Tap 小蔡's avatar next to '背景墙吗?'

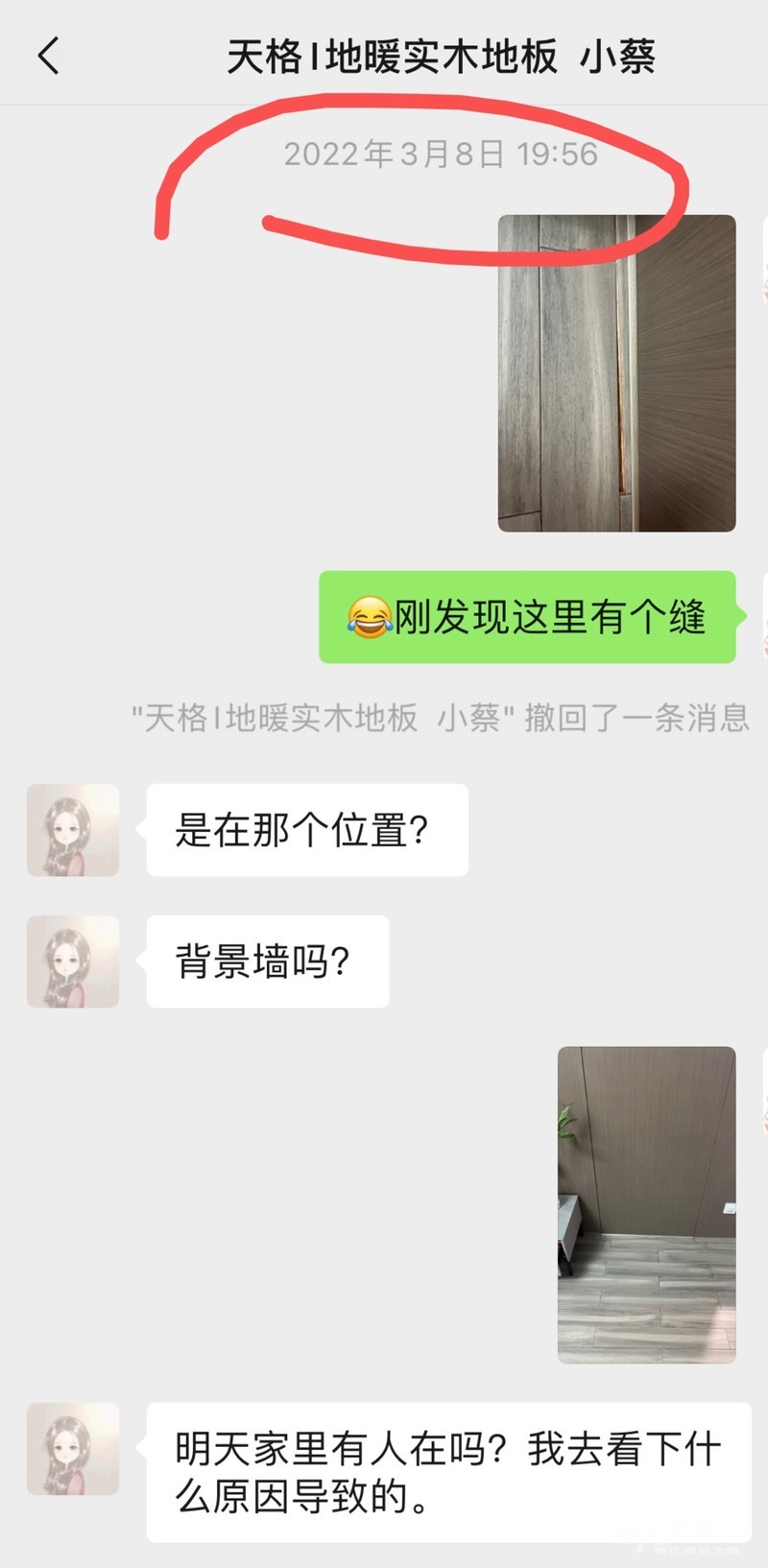[x=73, y=961]
